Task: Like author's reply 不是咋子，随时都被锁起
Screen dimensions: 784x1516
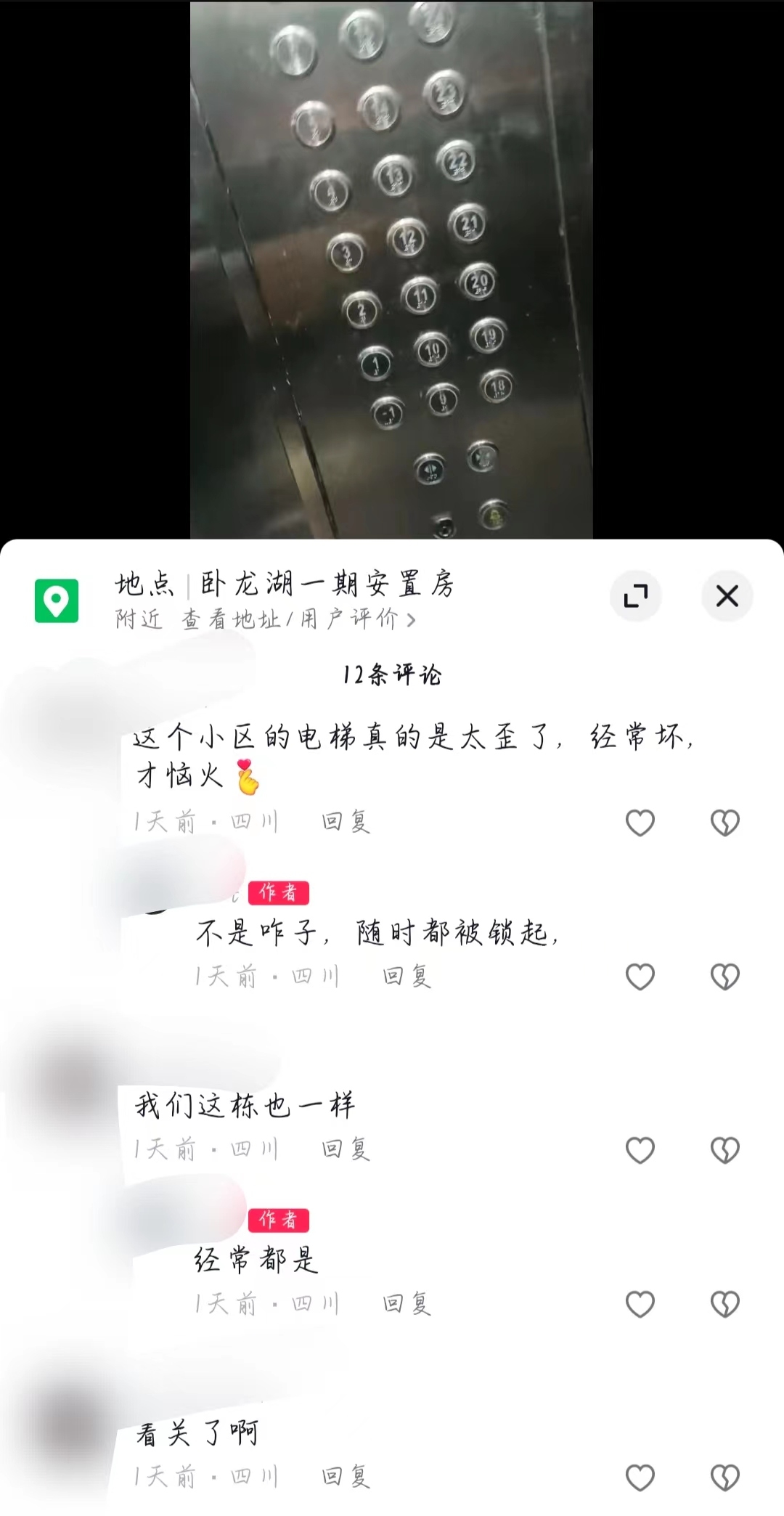Action: (640, 977)
